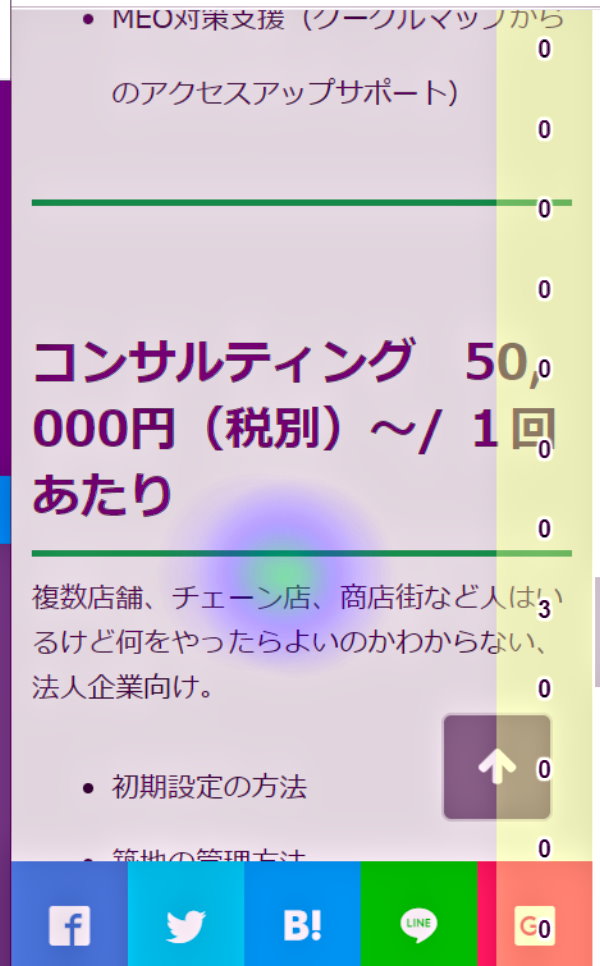Bookmark page with Hatena B! button
Screen dimensions: 600x966
pos(302,925)
